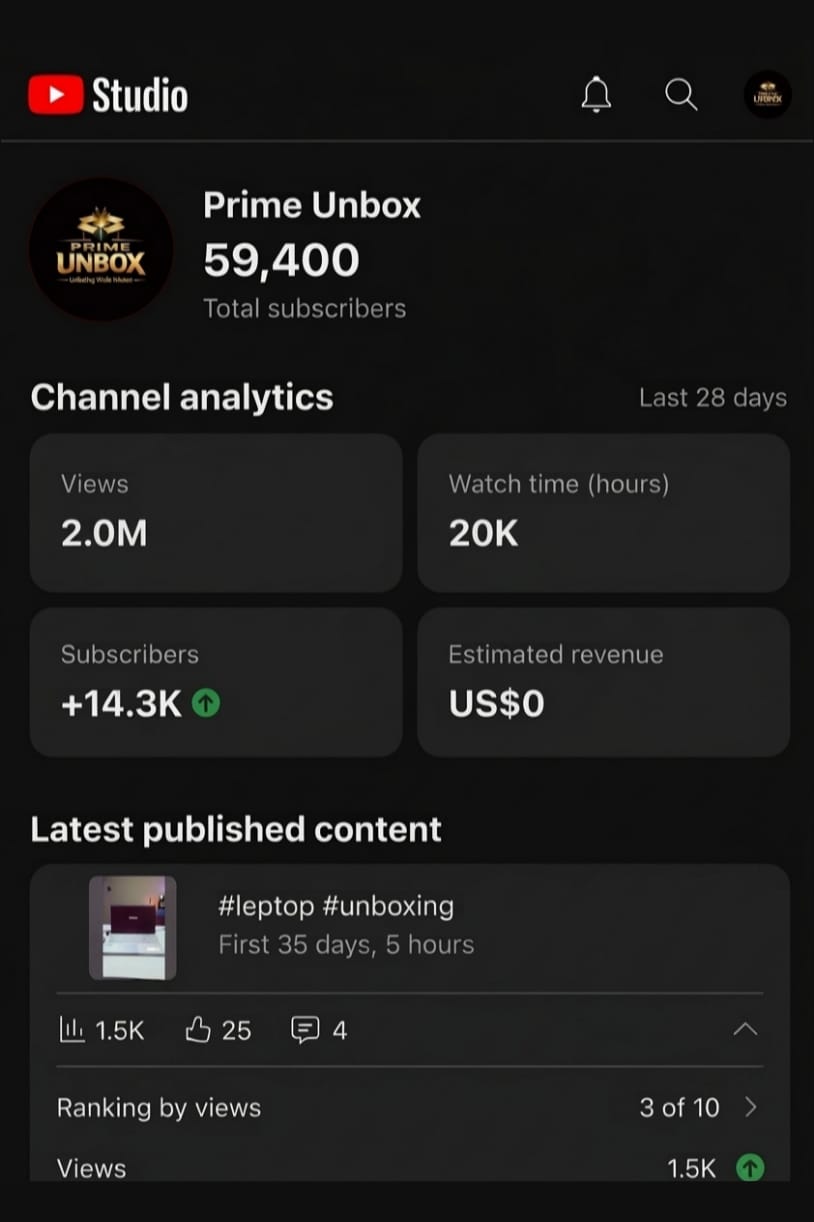Open the Last 28 days period selector
The image size is (814, 1222).
click(712, 397)
